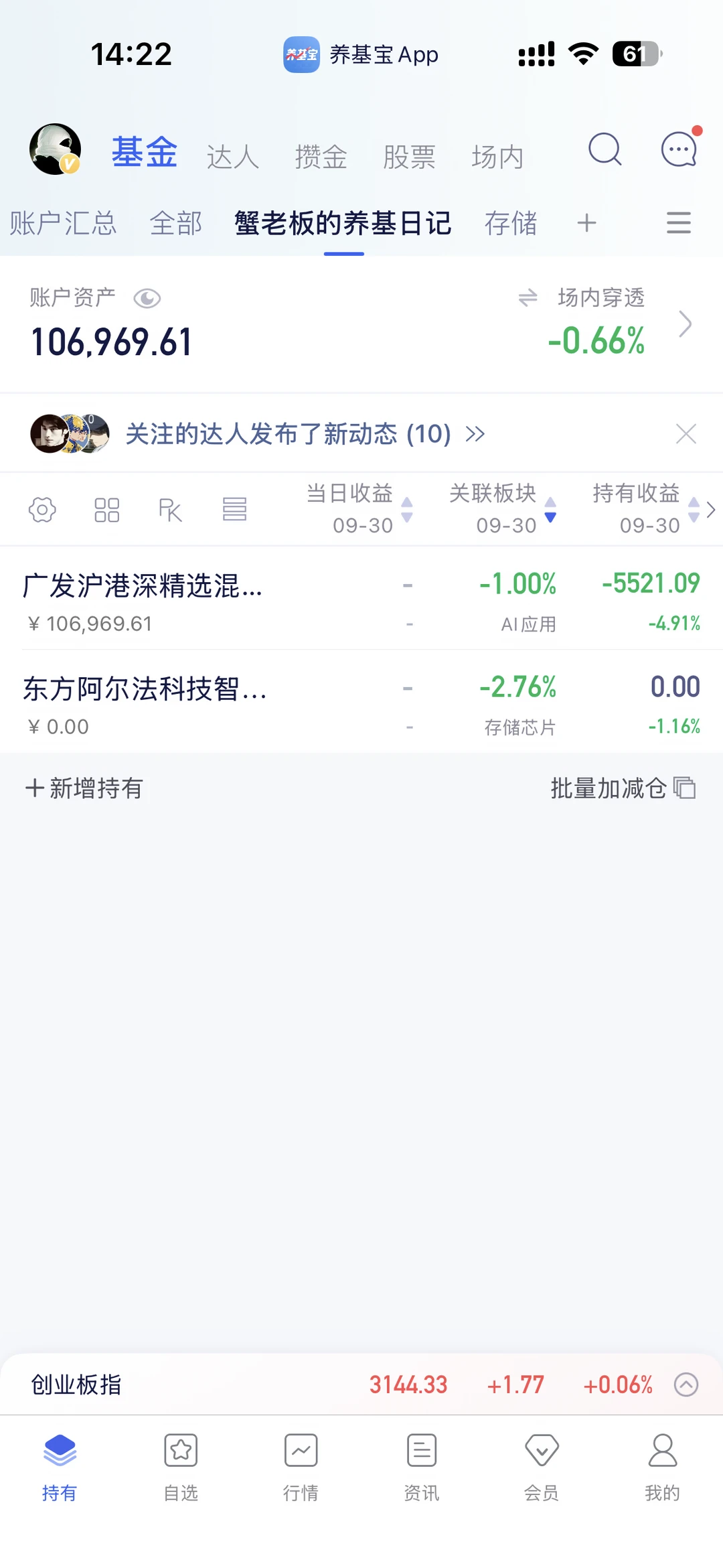Select the 存储 account tab

pos(511,223)
